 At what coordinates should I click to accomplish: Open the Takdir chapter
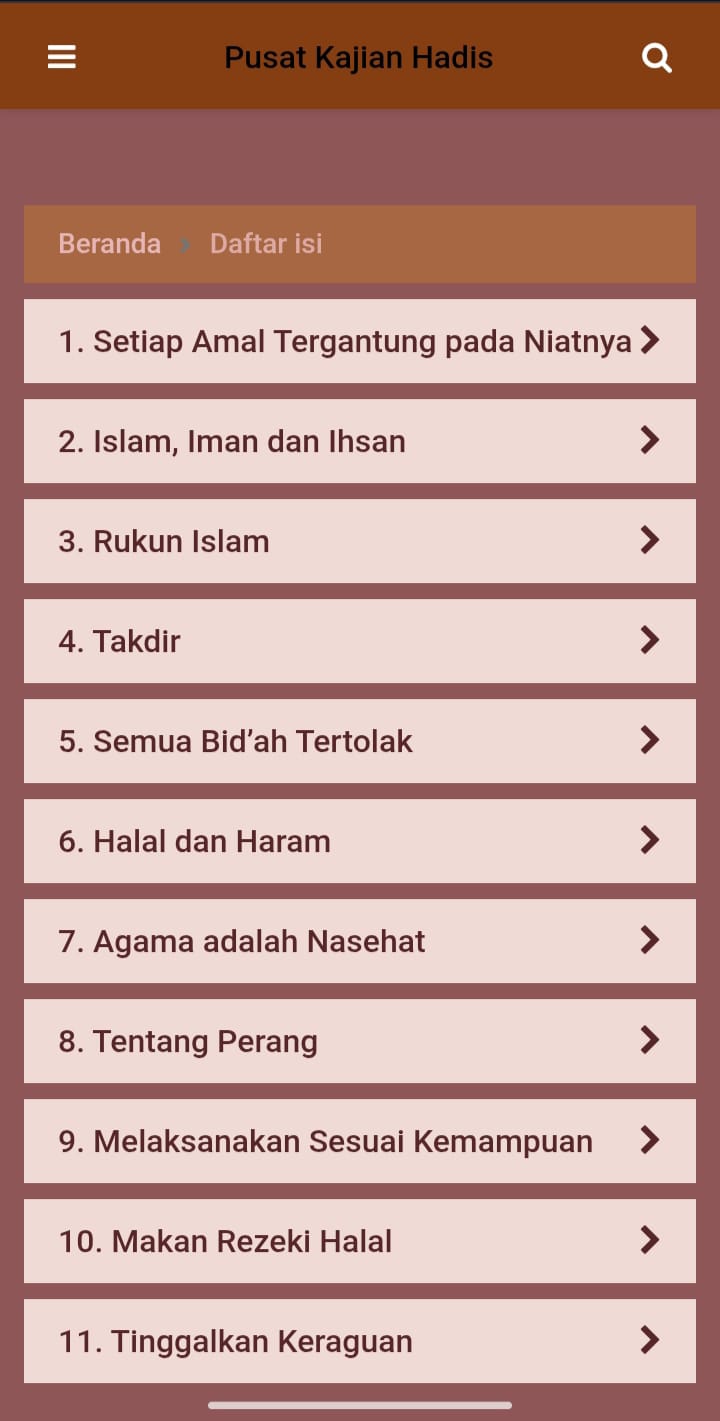(x=359, y=641)
